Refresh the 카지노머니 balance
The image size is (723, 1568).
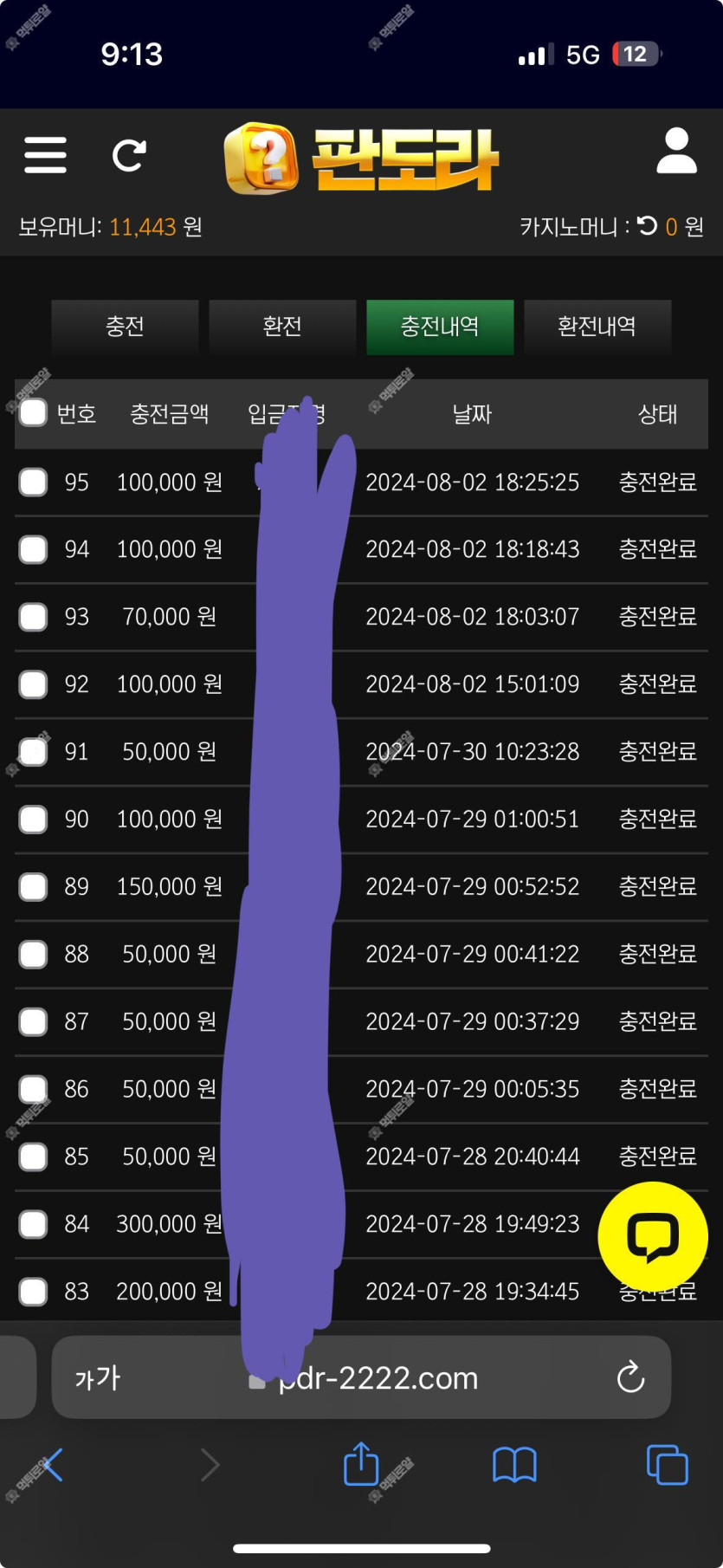coord(647,226)
